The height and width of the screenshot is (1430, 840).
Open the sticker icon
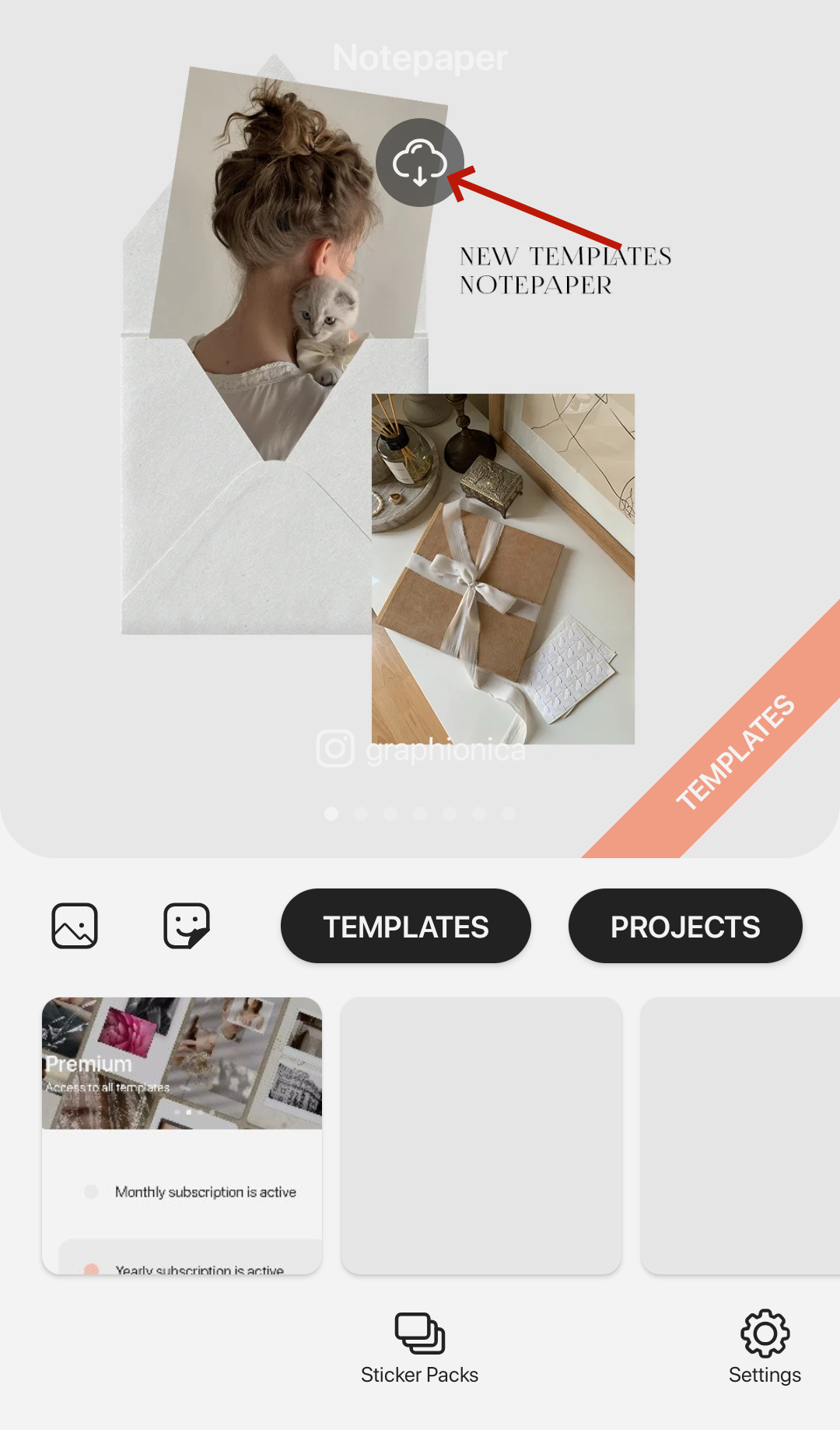(x=187, y=926)
